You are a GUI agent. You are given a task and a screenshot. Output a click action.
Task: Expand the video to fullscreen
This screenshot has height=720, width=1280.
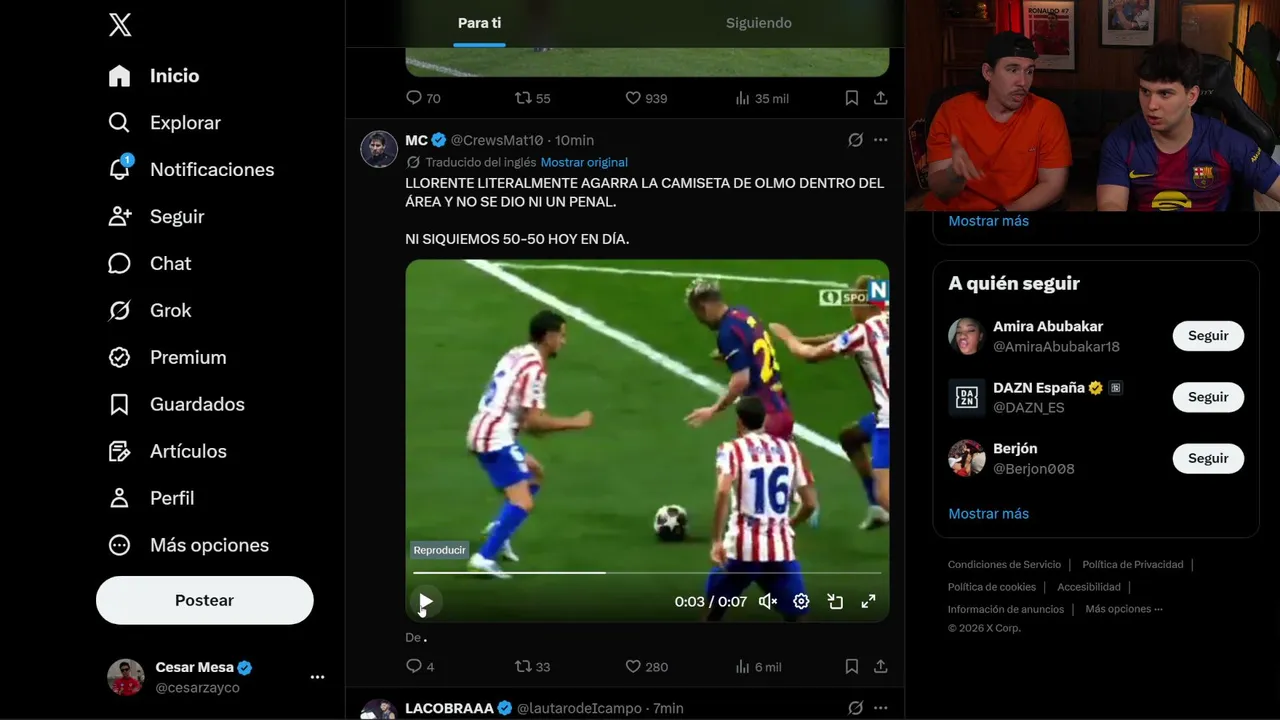[x=868, y=602]
